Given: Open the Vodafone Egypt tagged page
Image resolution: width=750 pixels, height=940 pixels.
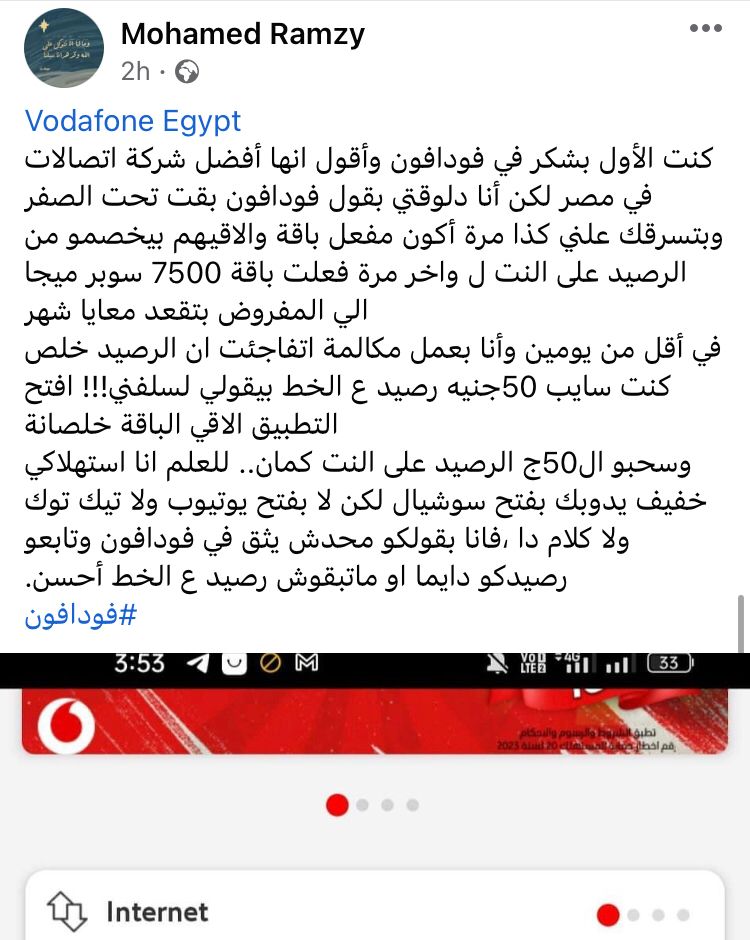Looking at the screenshot, I should coord(133,121).
